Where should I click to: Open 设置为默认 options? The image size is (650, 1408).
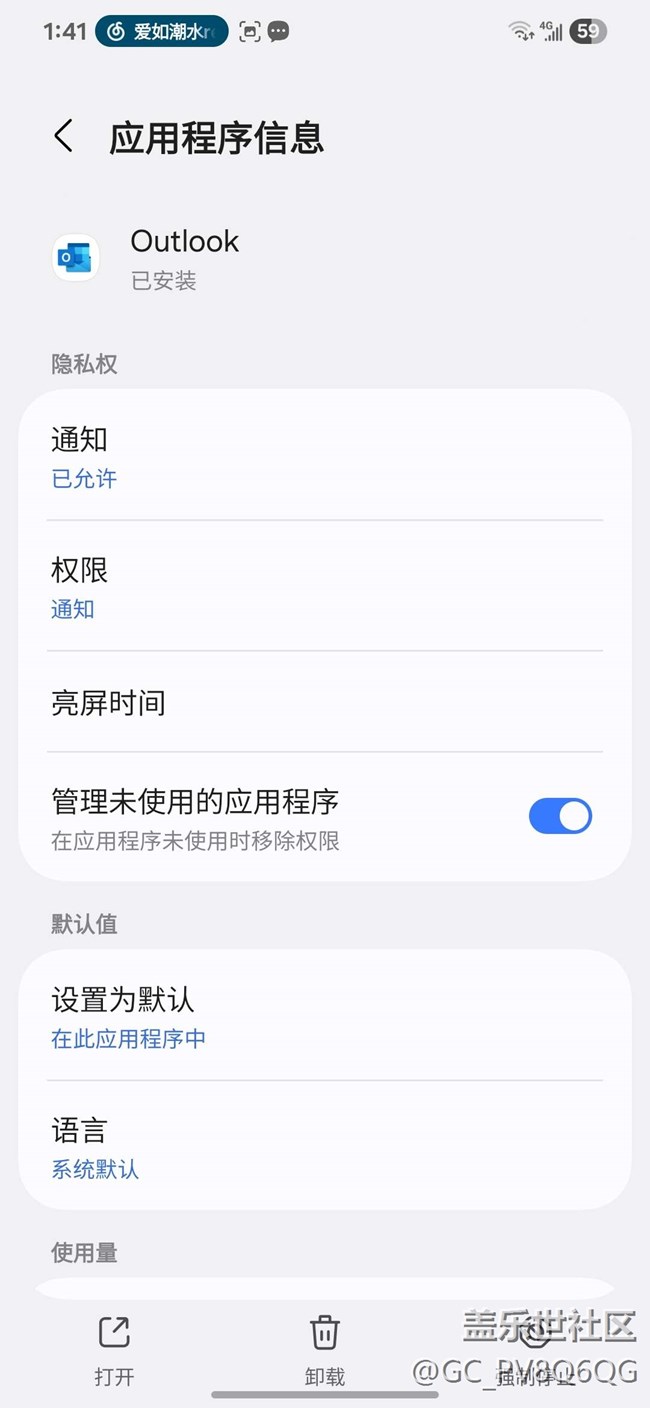pos(324,1016)
